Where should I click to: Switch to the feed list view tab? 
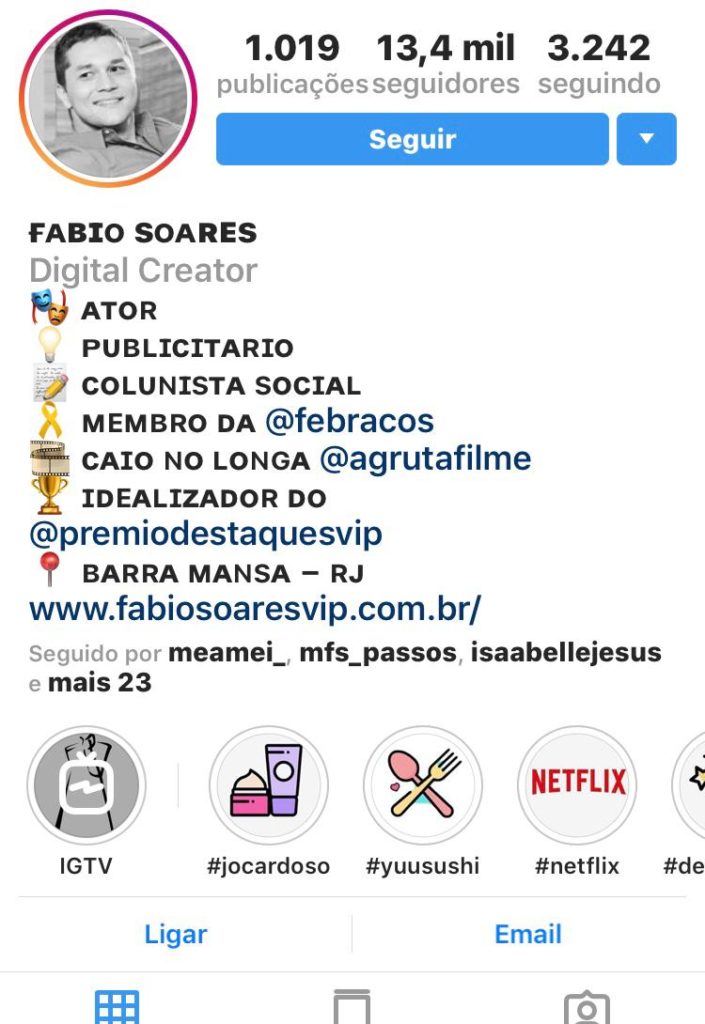pyautogui.click(x=352, y=1006)
